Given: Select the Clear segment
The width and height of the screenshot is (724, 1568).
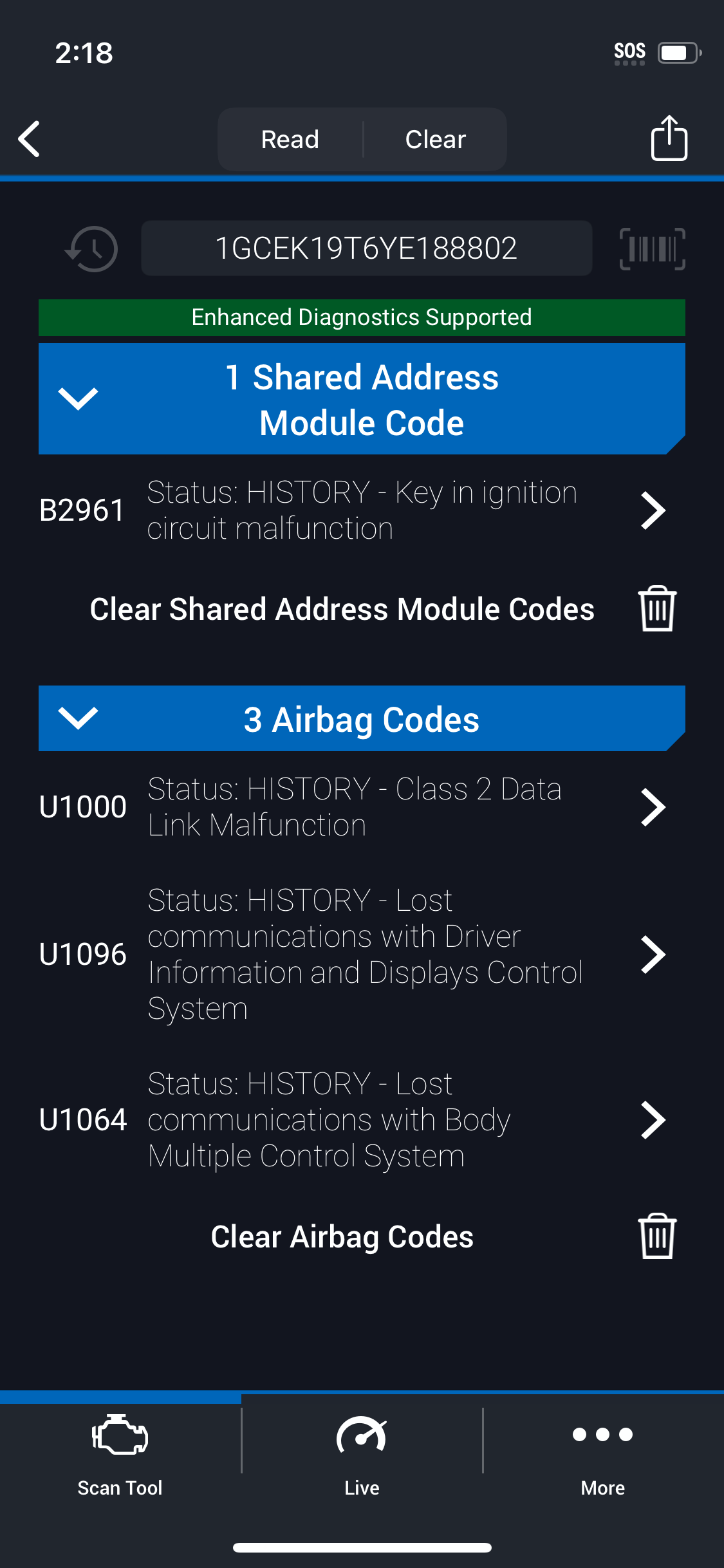Looking at the screenshot, I should 436,139.
